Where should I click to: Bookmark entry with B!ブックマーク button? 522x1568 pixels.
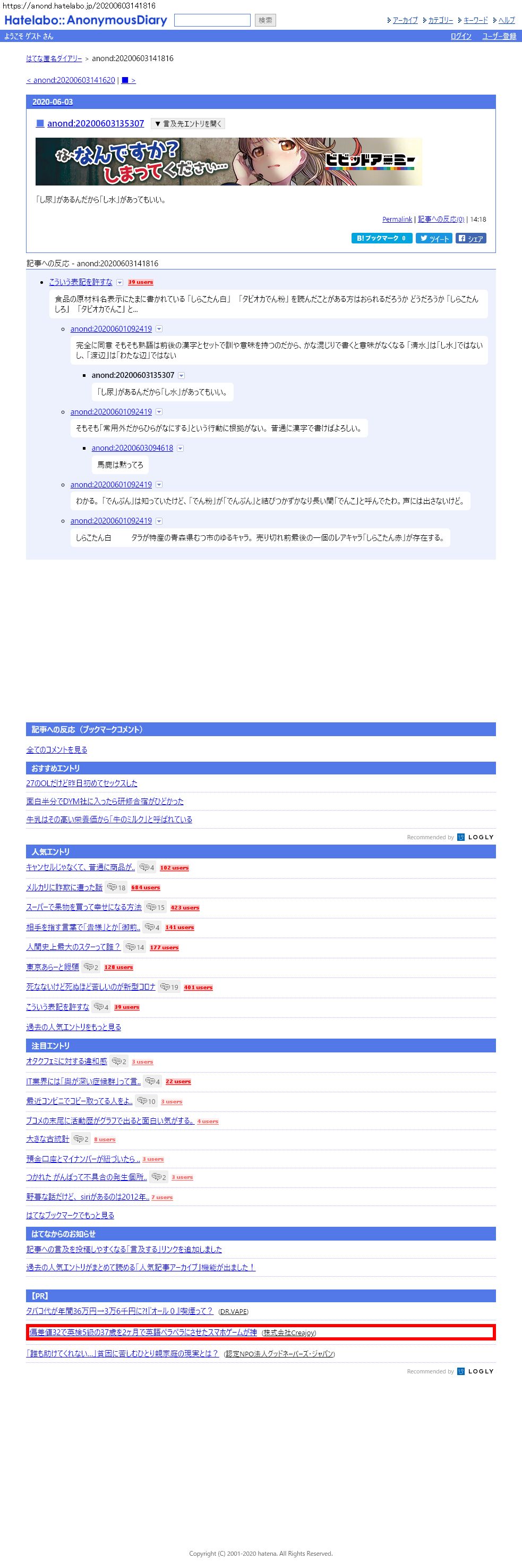coord(381,238)
